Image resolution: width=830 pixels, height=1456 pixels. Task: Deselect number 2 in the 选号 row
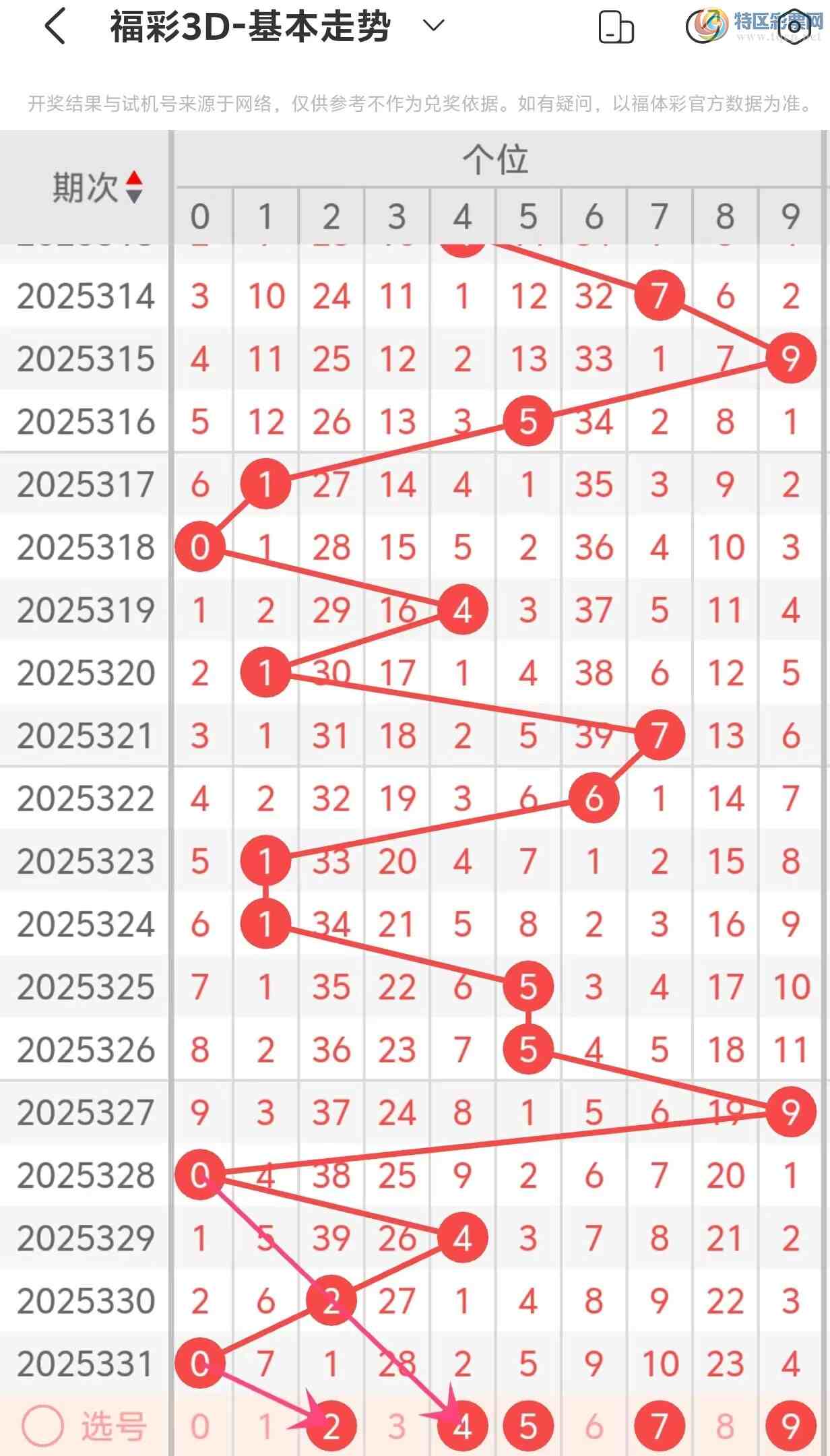(331, 1426)
